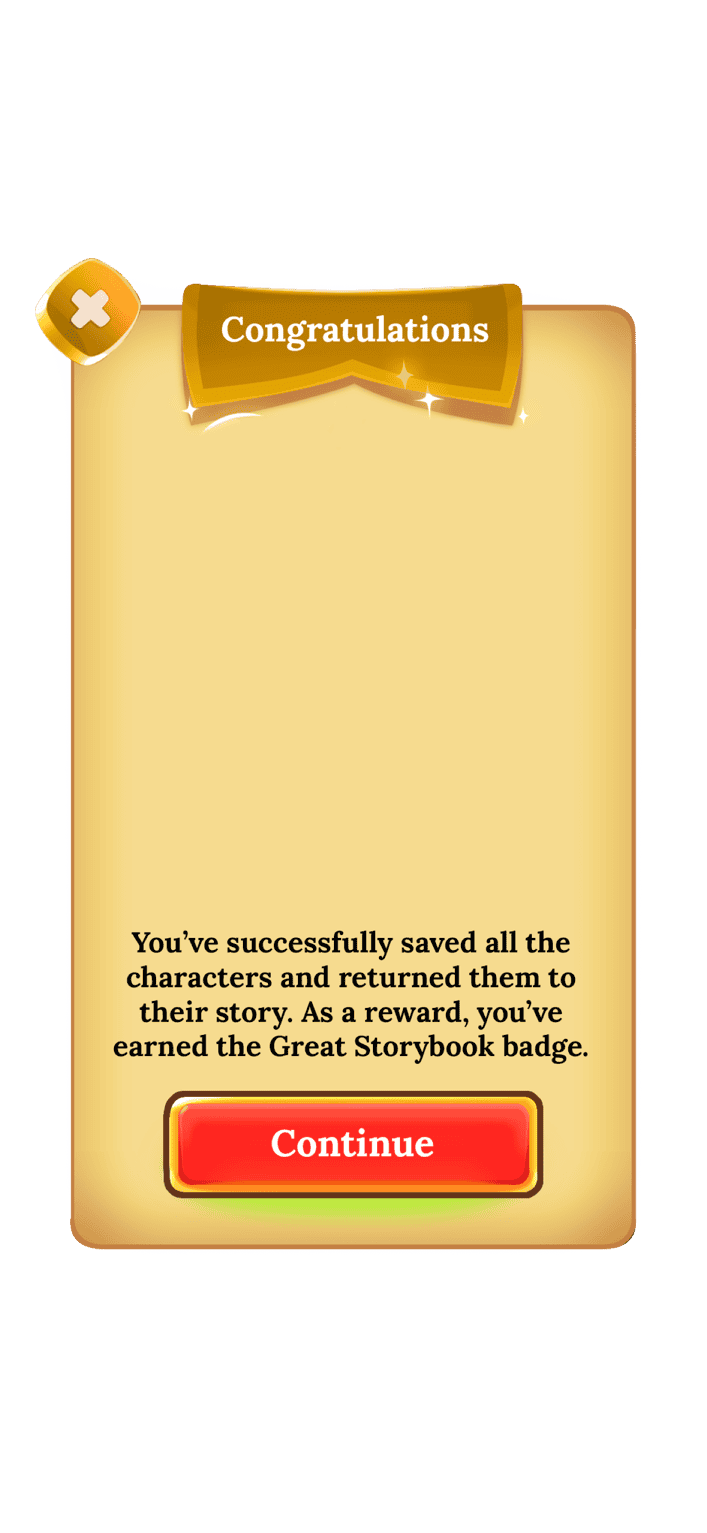707x1533 pixels.
Task: Tap the red Continue button
Action: click(353, 1144)
